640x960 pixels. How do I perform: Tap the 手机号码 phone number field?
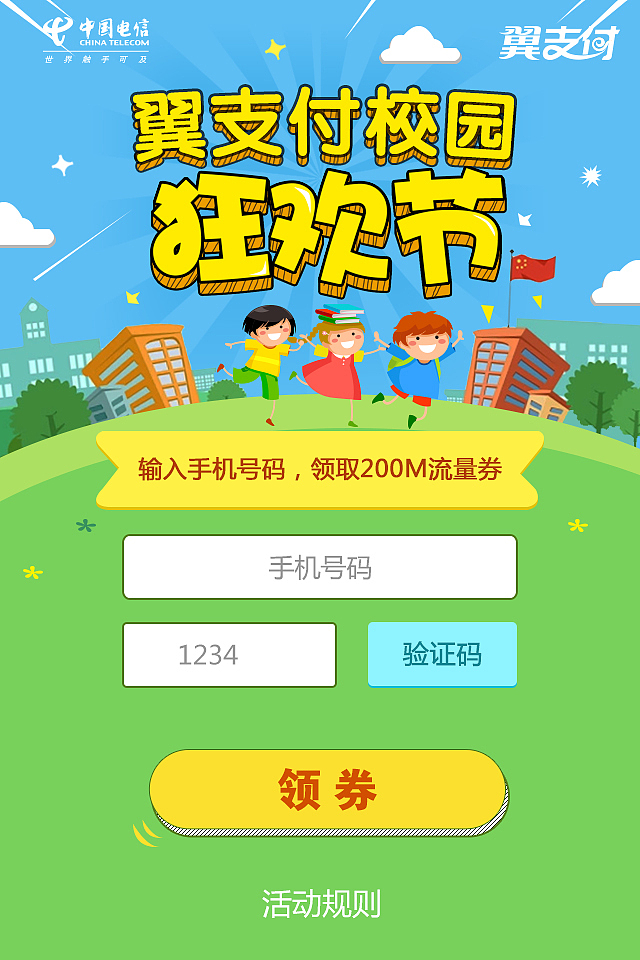[320, 567]
